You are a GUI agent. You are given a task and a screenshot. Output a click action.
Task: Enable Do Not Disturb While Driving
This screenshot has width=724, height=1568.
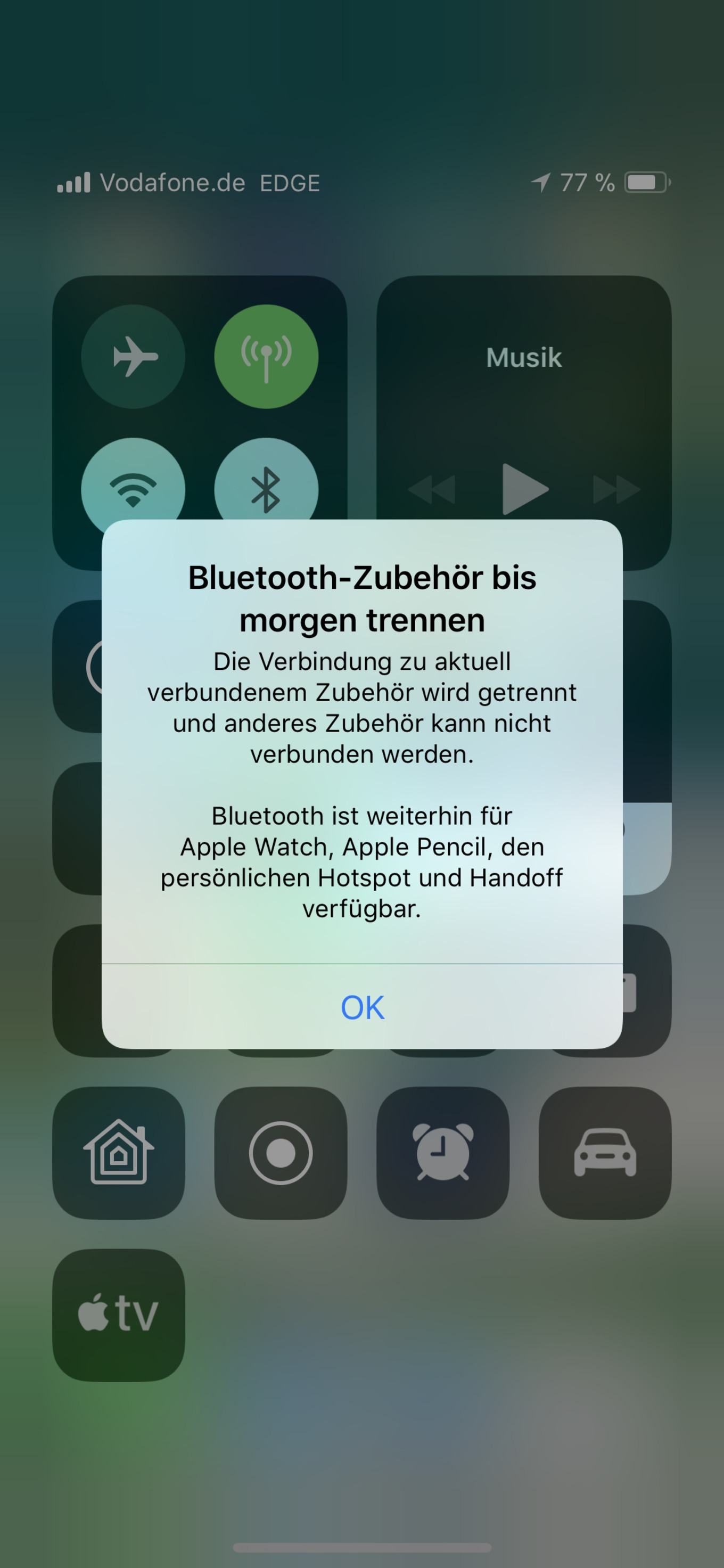pyautogui.click(x=605, y=1153)
